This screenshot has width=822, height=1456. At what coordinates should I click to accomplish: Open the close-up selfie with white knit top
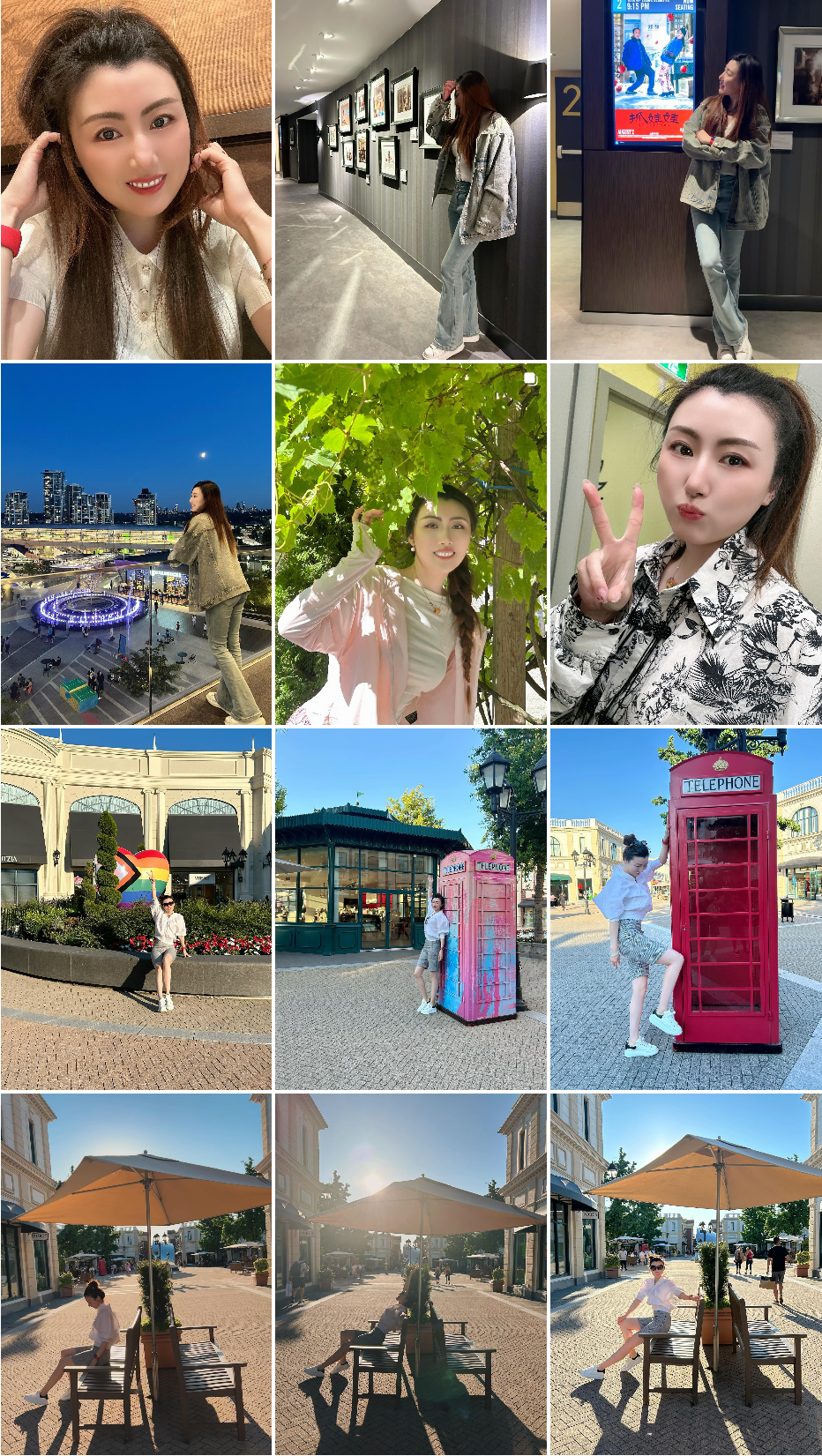136,180
